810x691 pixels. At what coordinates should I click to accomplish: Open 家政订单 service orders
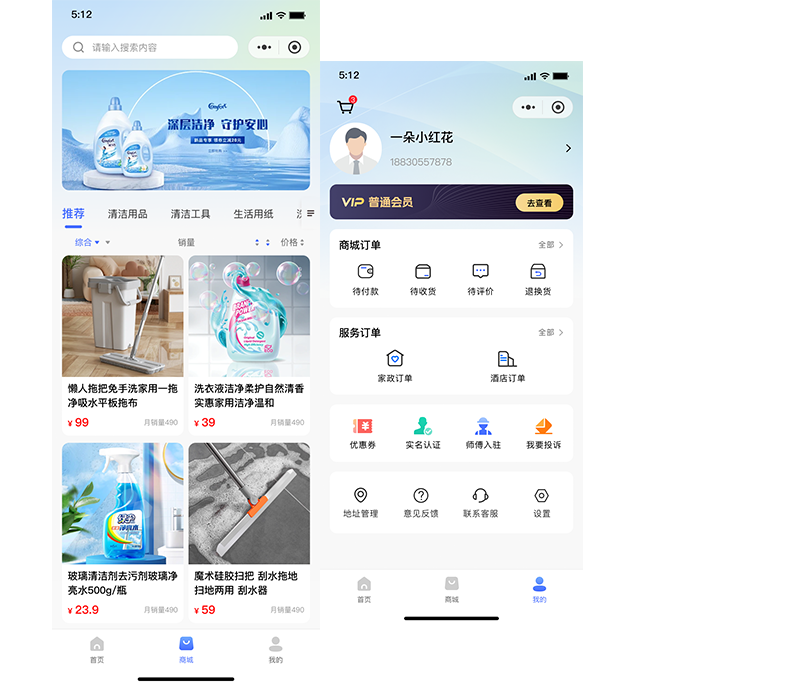click(x=394, y=365)
